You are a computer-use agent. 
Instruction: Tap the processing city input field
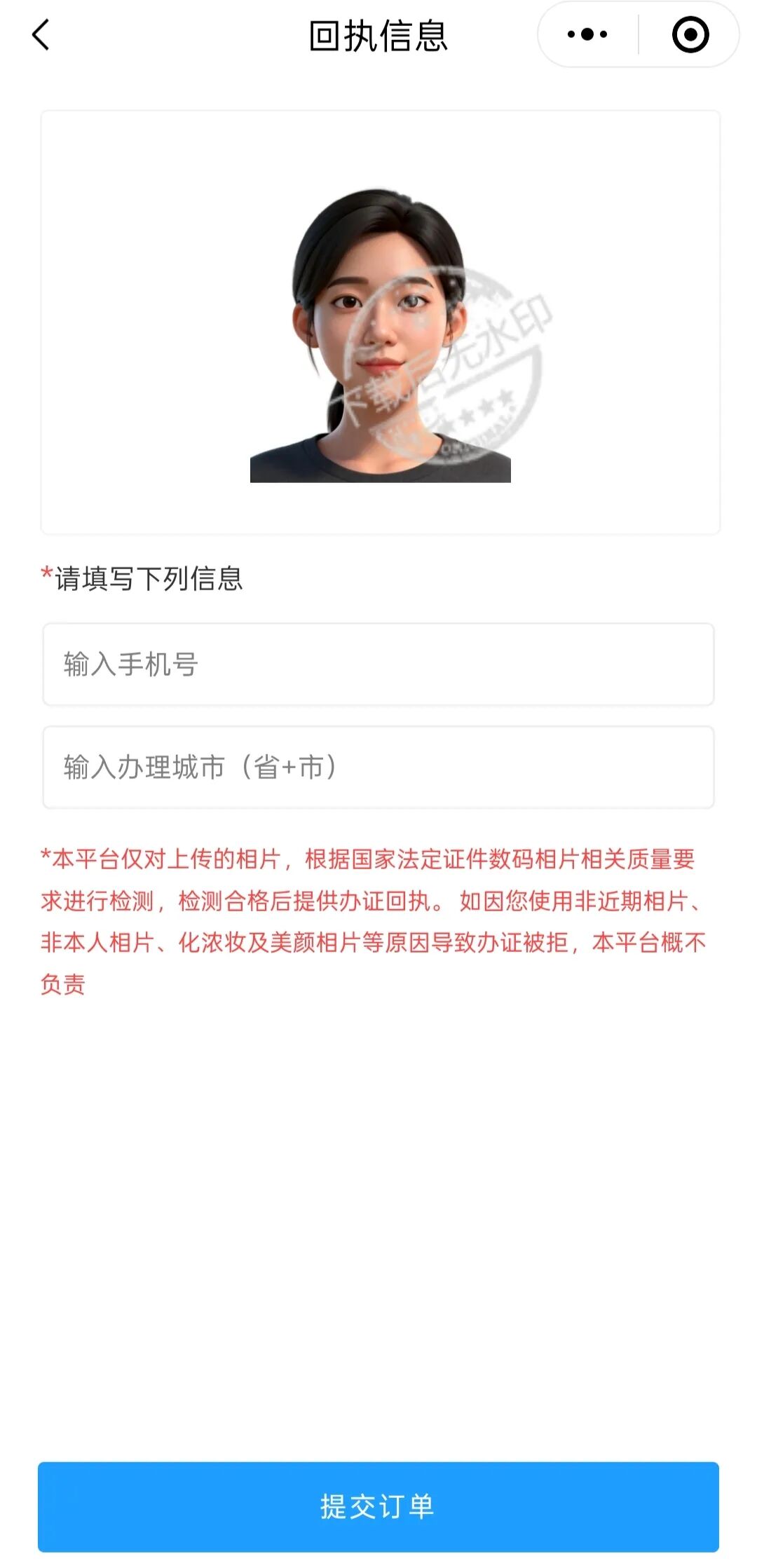tap(378, 768)
